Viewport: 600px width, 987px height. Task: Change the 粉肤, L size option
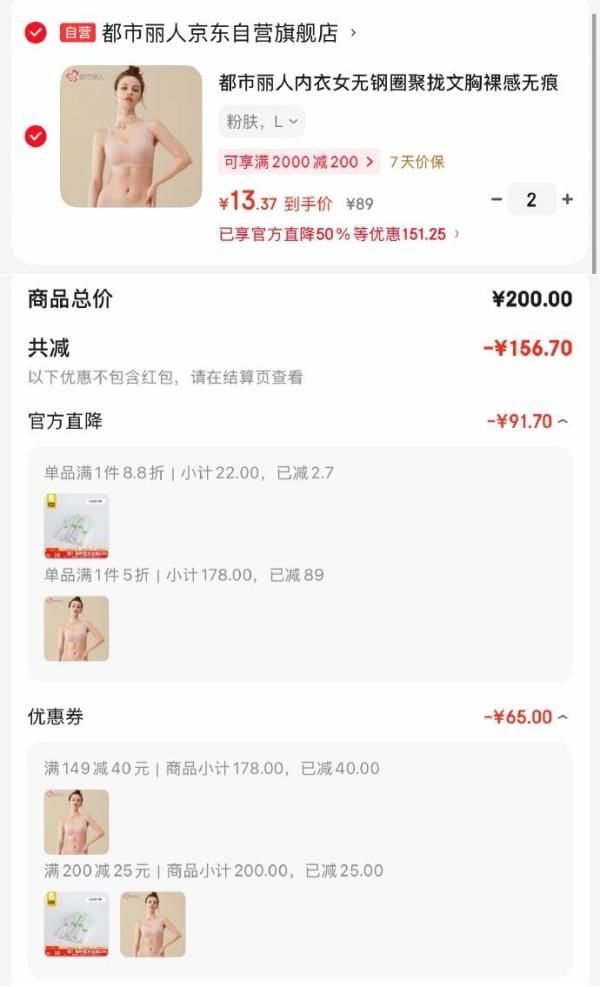[261, 122]
